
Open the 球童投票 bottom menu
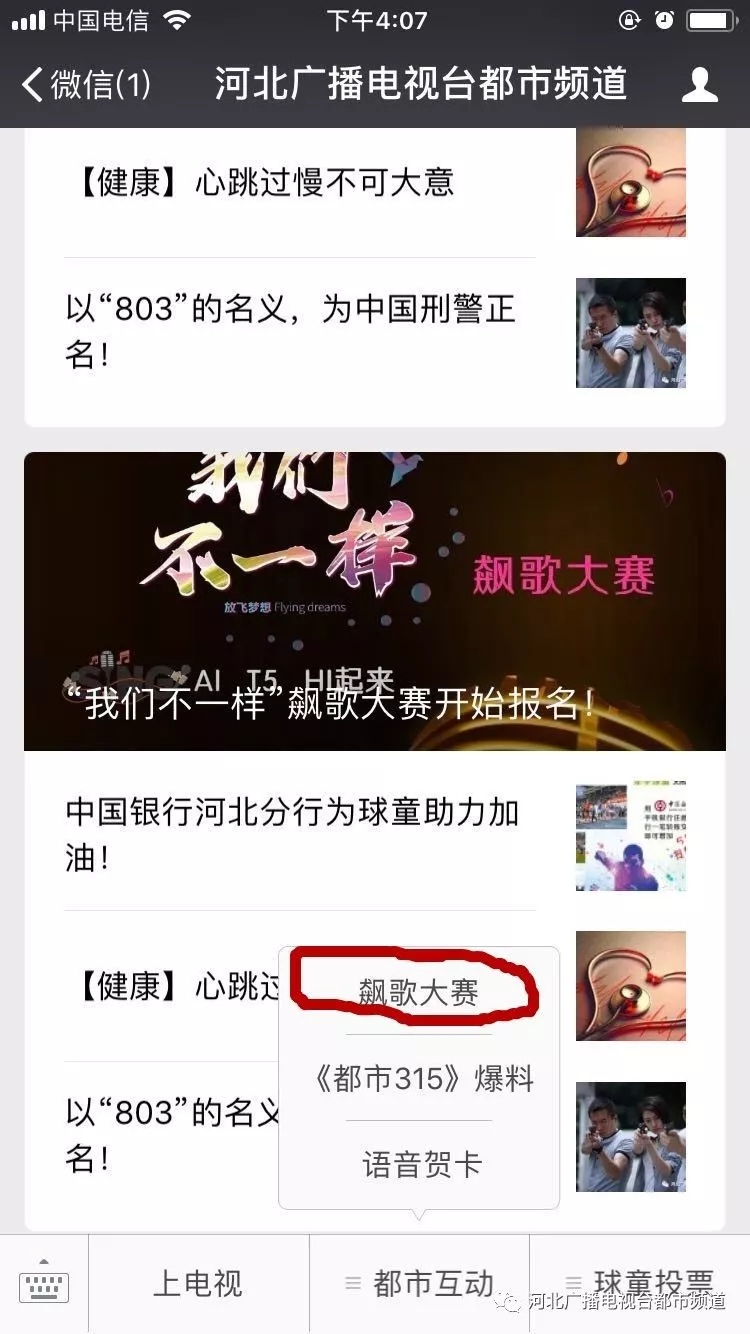click(640, 1282)
